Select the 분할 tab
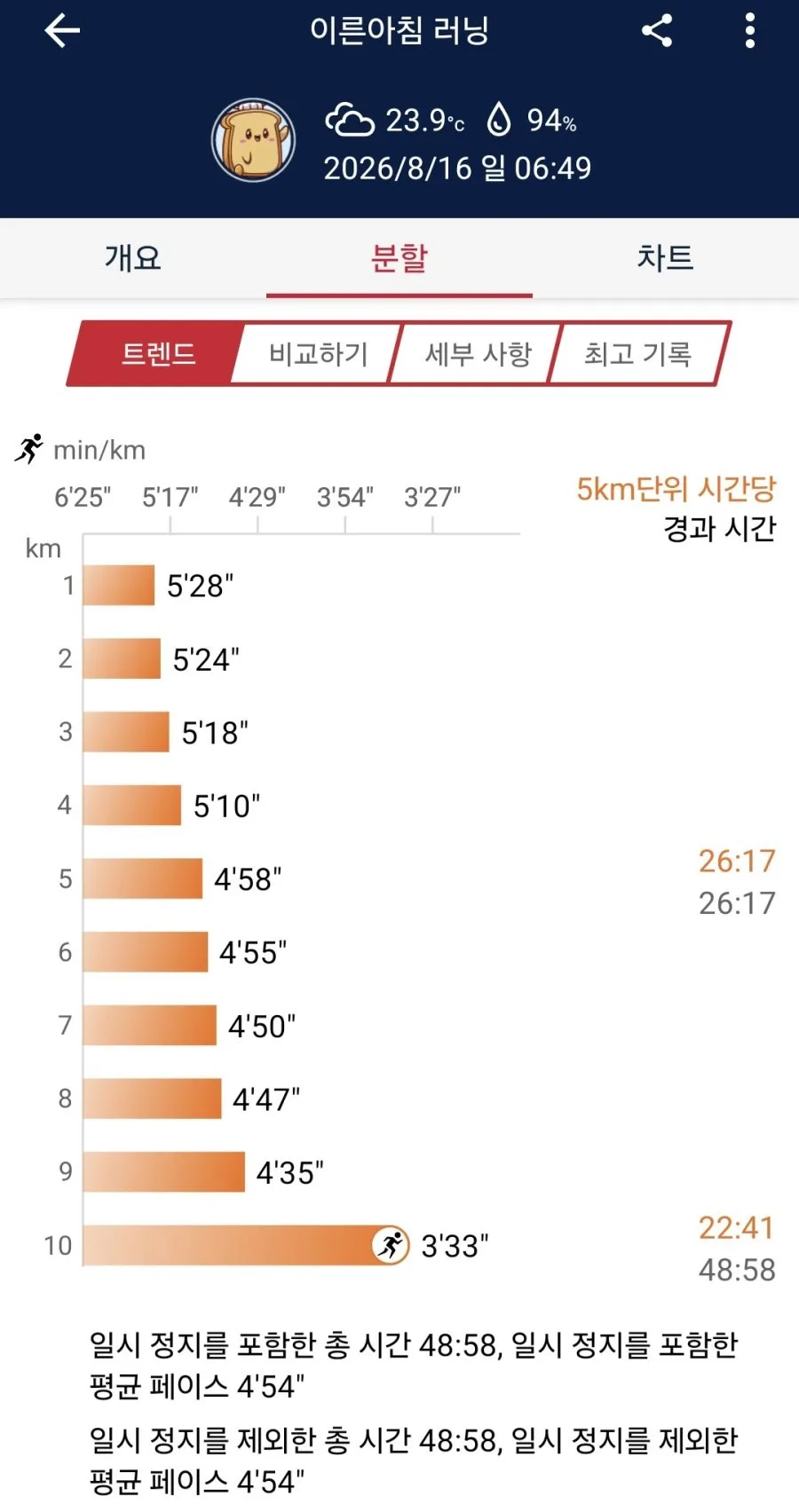The height and width of the screenshot is (1512, 799). coord(399,258)
